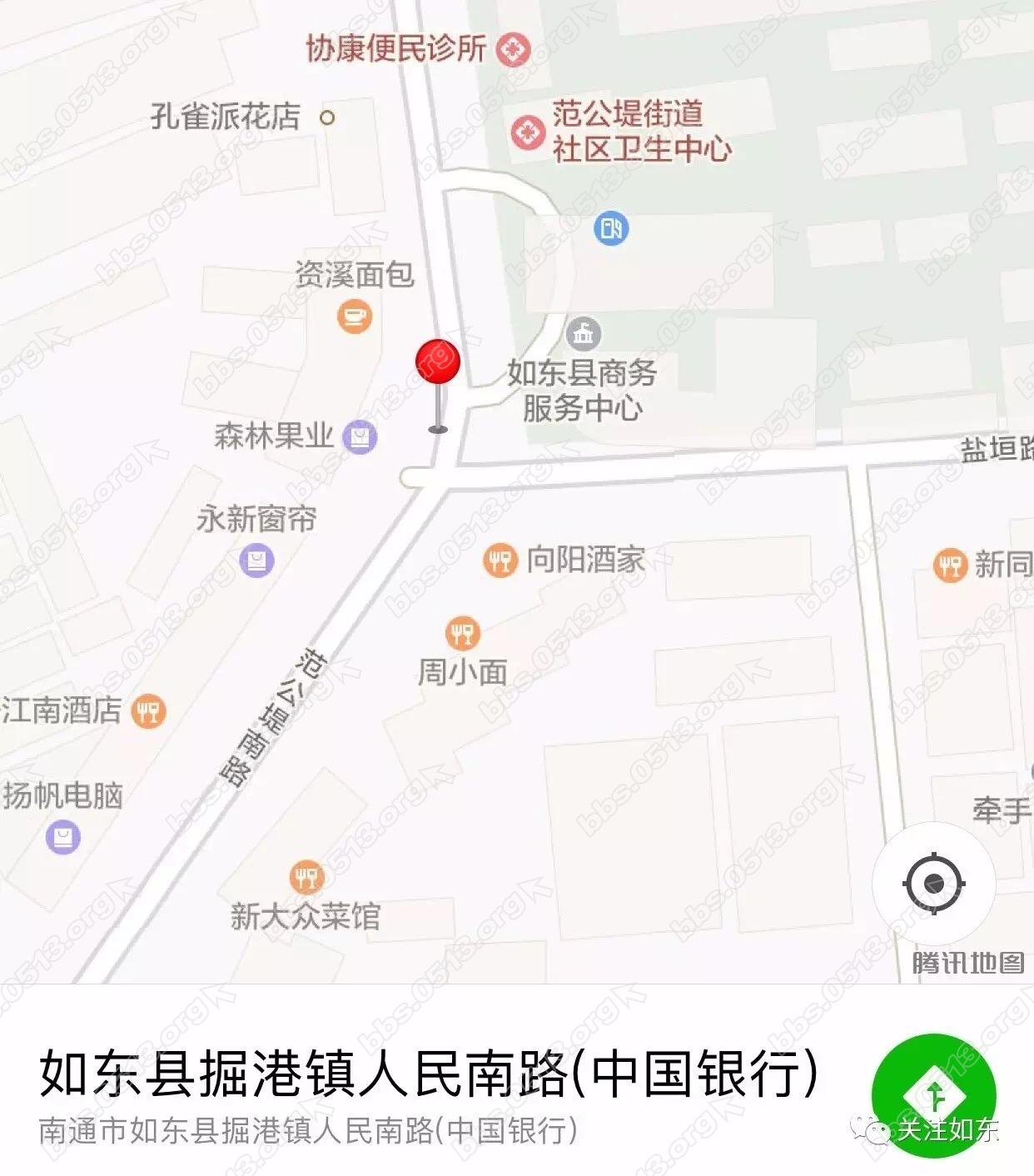
Task: Tap the red location pin
Action: (x=438, y=363)
